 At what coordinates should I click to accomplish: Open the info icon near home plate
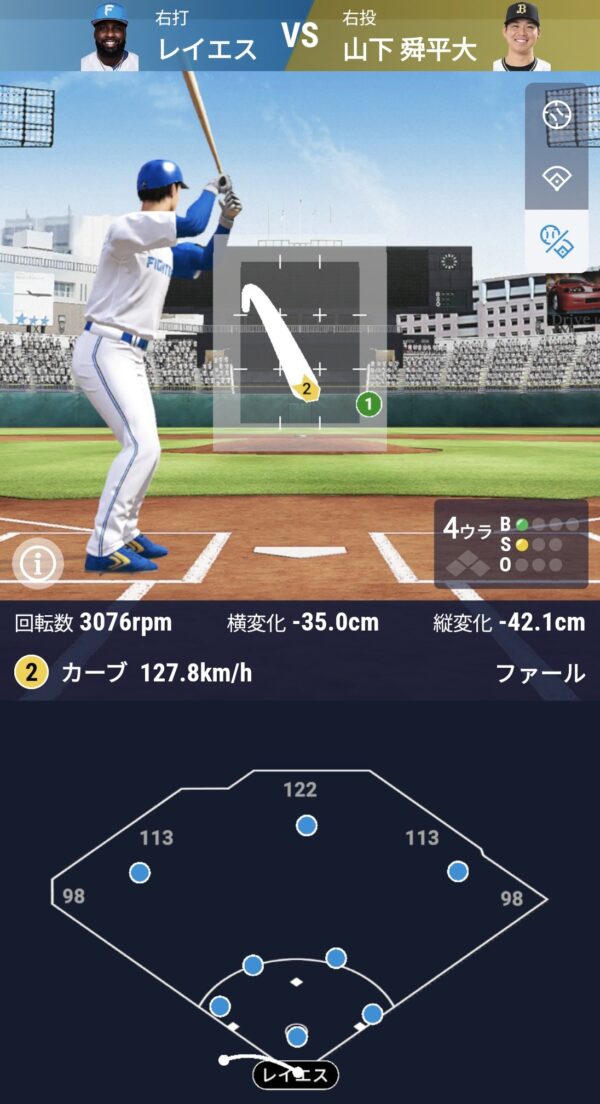38,563
